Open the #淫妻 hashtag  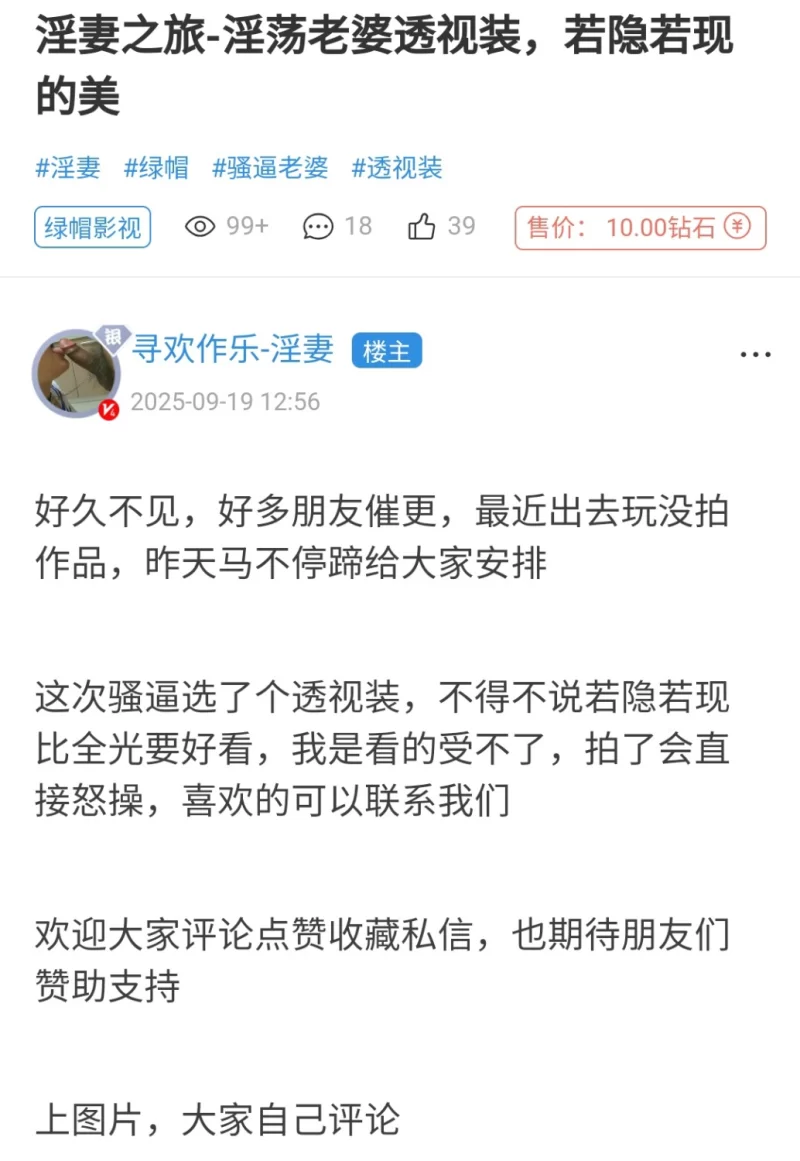click(x=68, y=167)
